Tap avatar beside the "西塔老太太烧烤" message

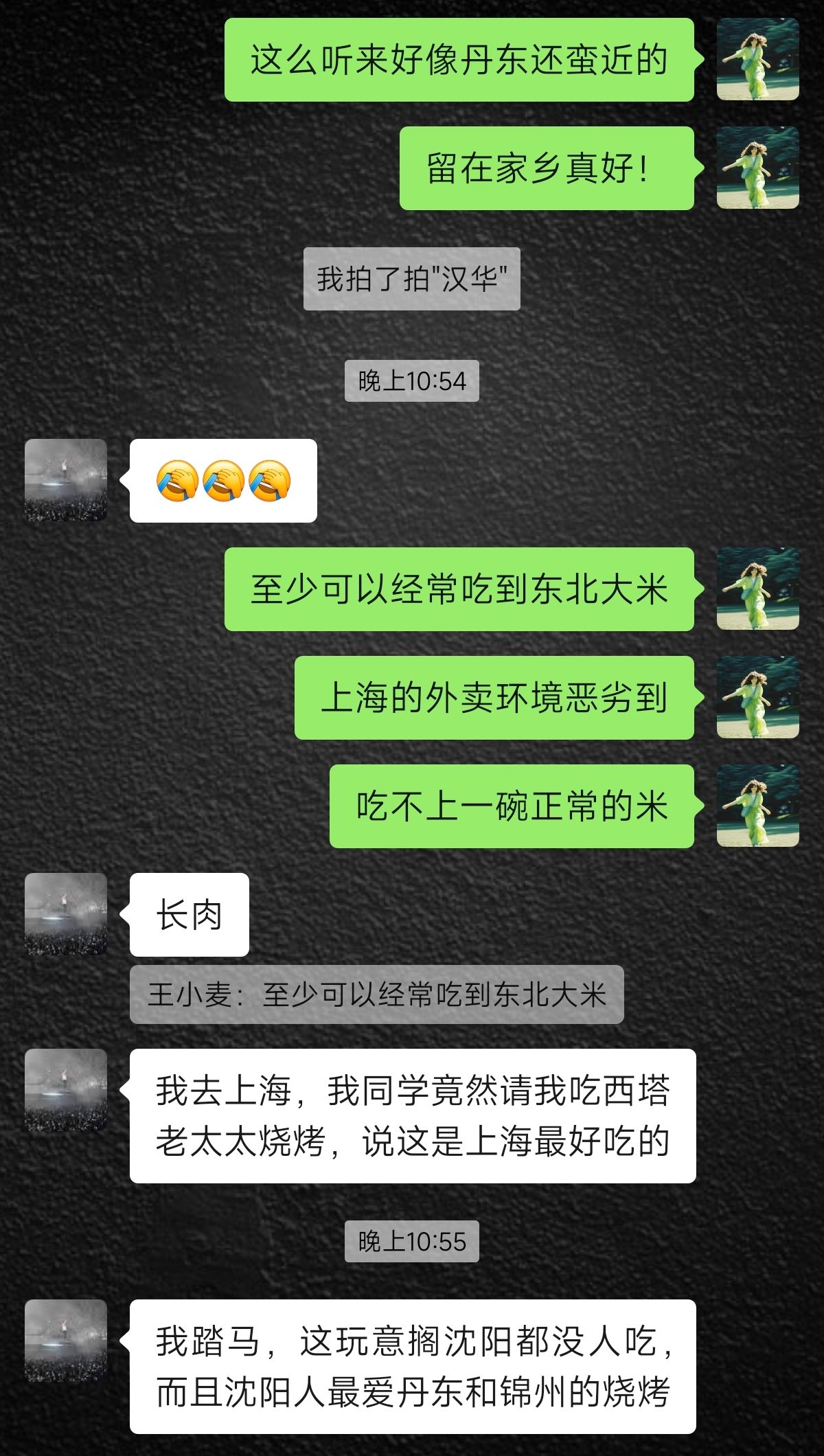66,1090
